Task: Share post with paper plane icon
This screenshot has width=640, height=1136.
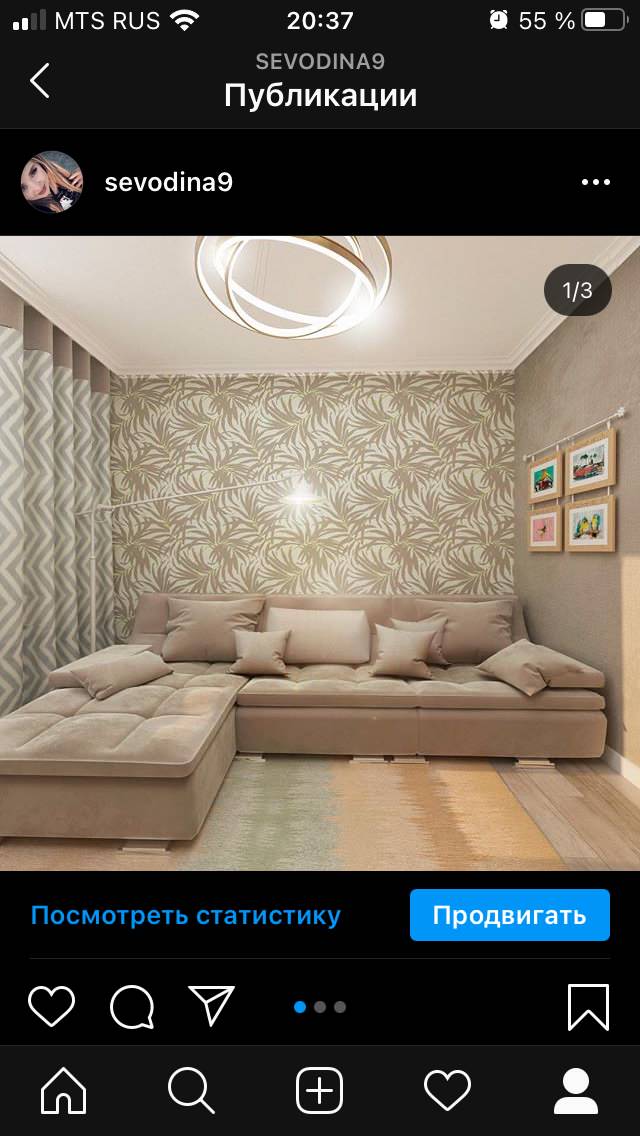Action: point(211,1006)
